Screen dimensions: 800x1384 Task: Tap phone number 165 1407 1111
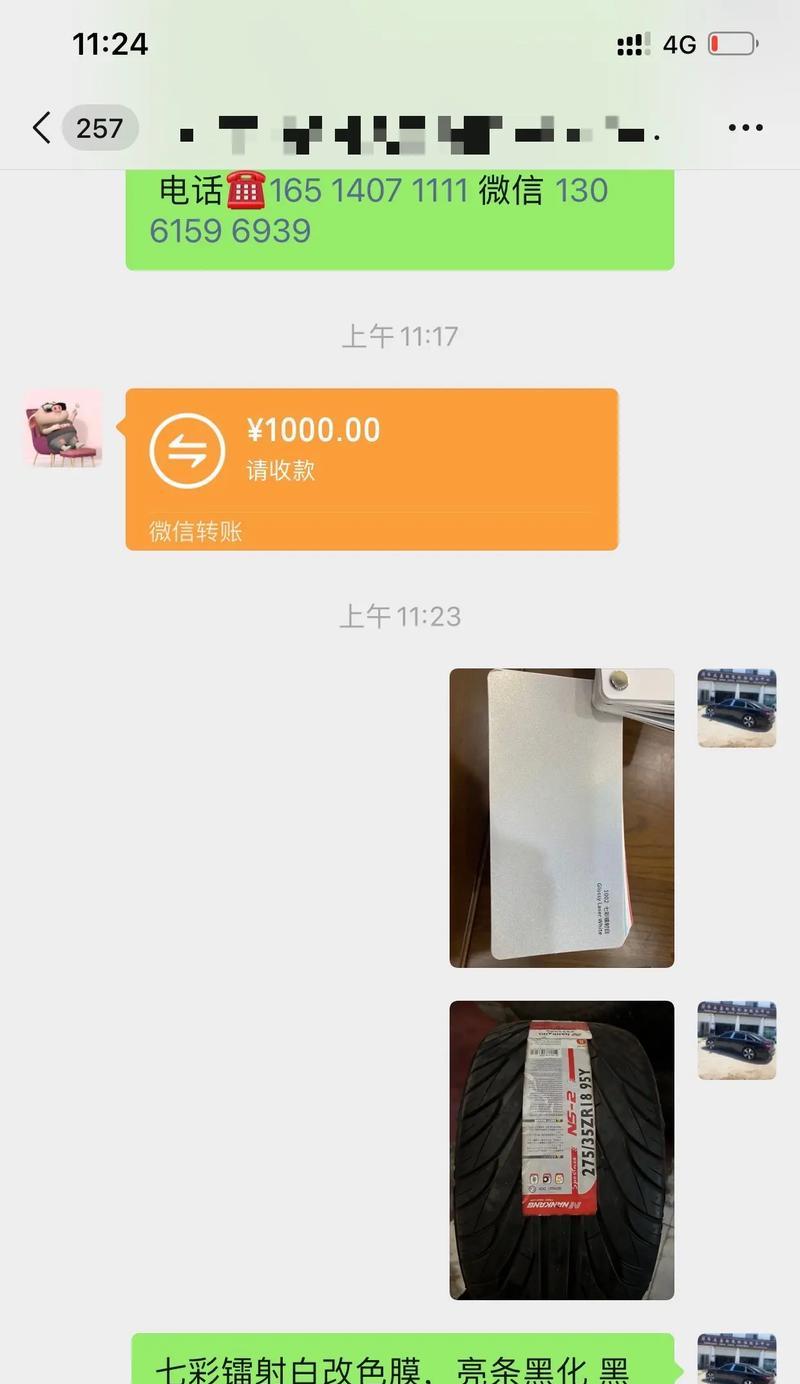[x=368, y=190]
